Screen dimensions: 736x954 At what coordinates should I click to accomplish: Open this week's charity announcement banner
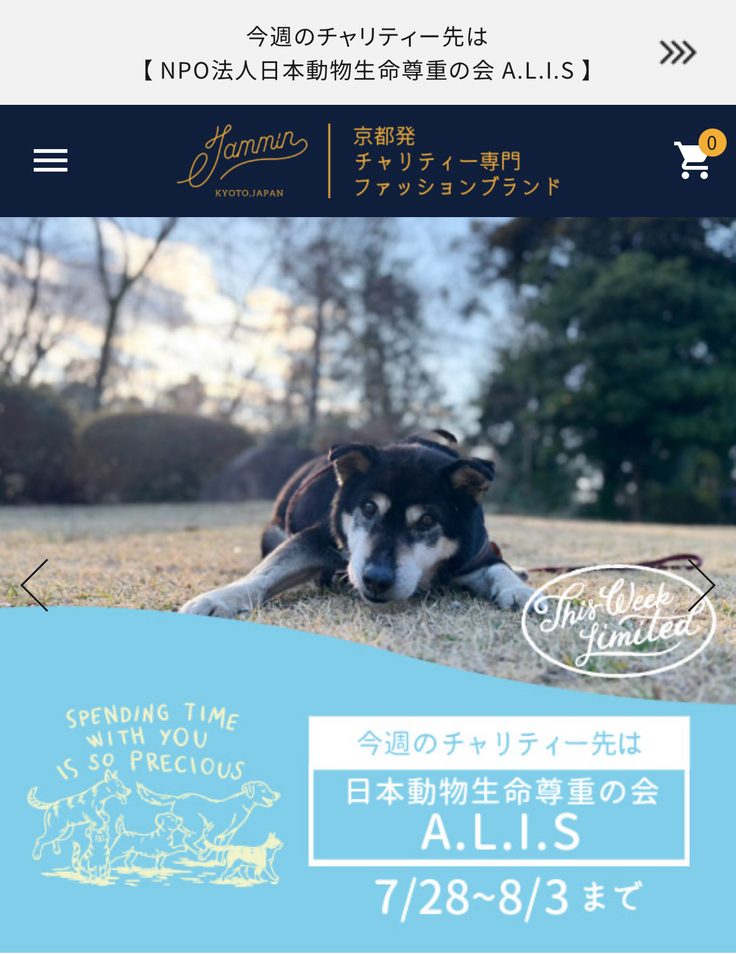click(x=368, y=52)
